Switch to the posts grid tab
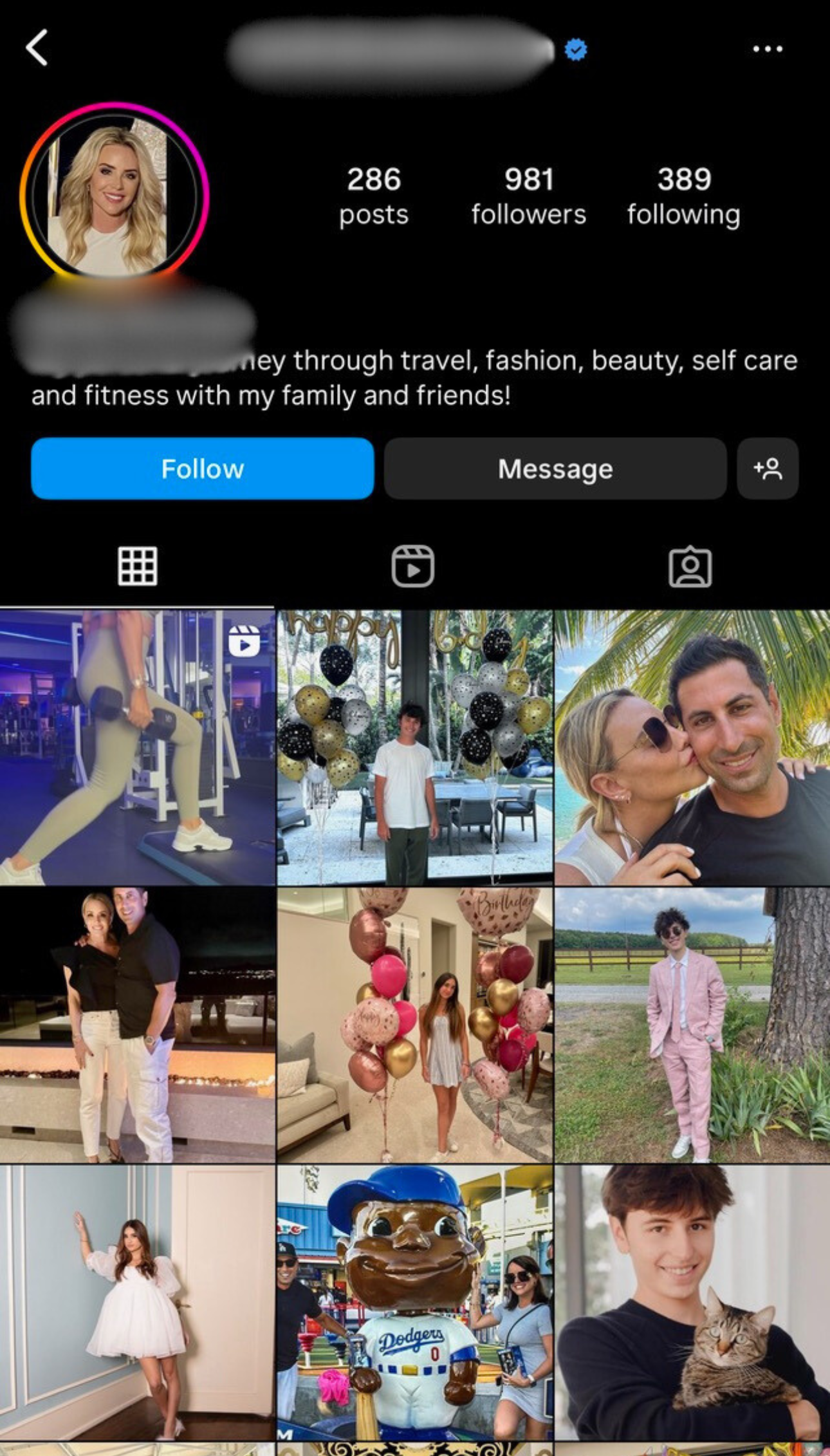 (138, 566)
